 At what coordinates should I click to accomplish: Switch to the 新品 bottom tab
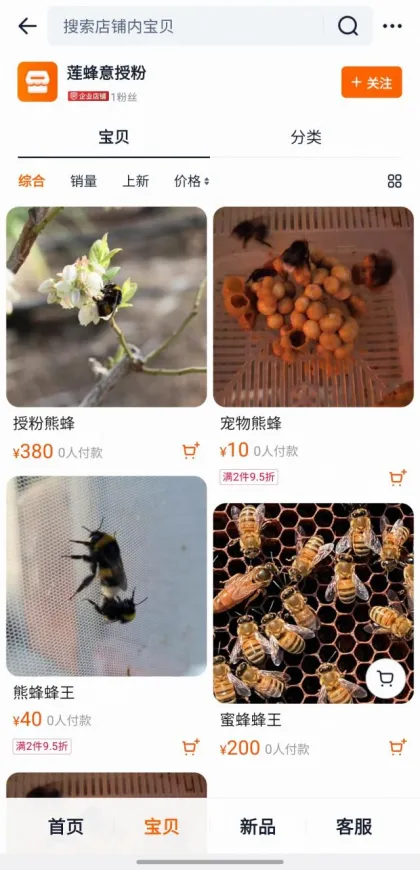257,827
